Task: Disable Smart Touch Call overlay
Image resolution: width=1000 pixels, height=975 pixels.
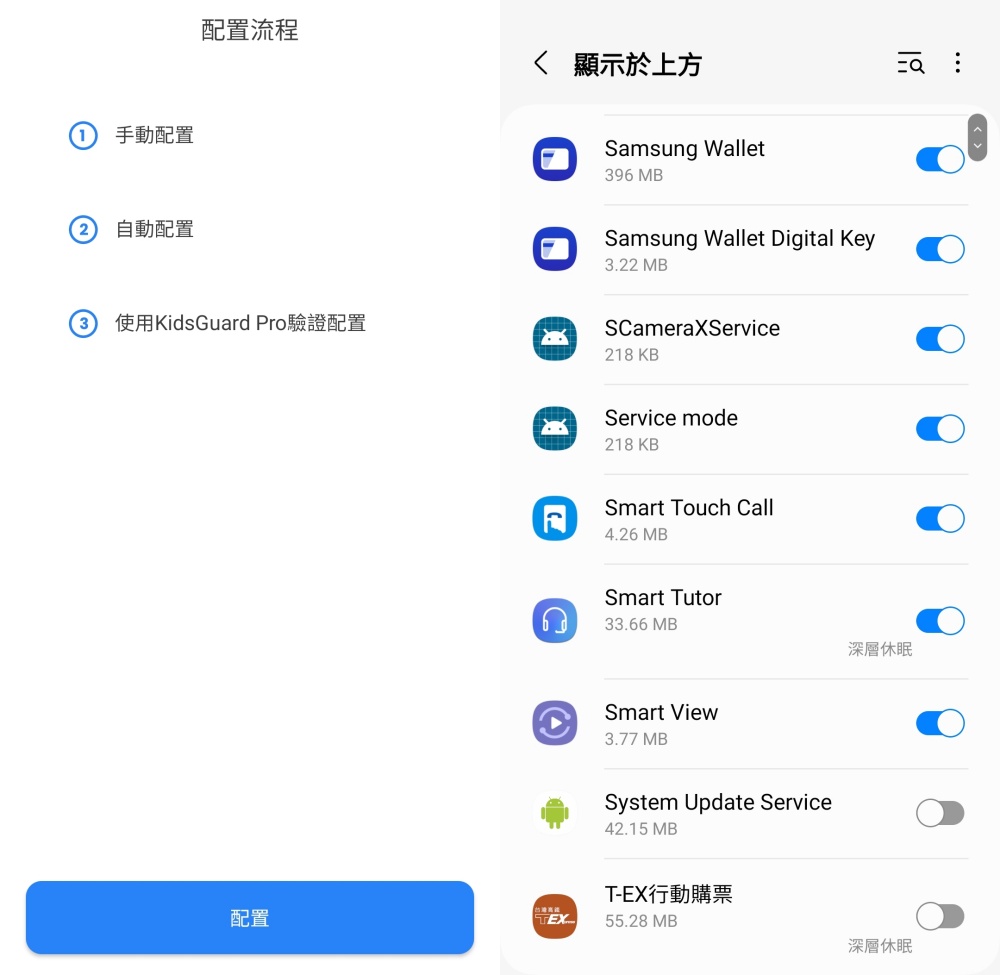Action: (940, 519)
